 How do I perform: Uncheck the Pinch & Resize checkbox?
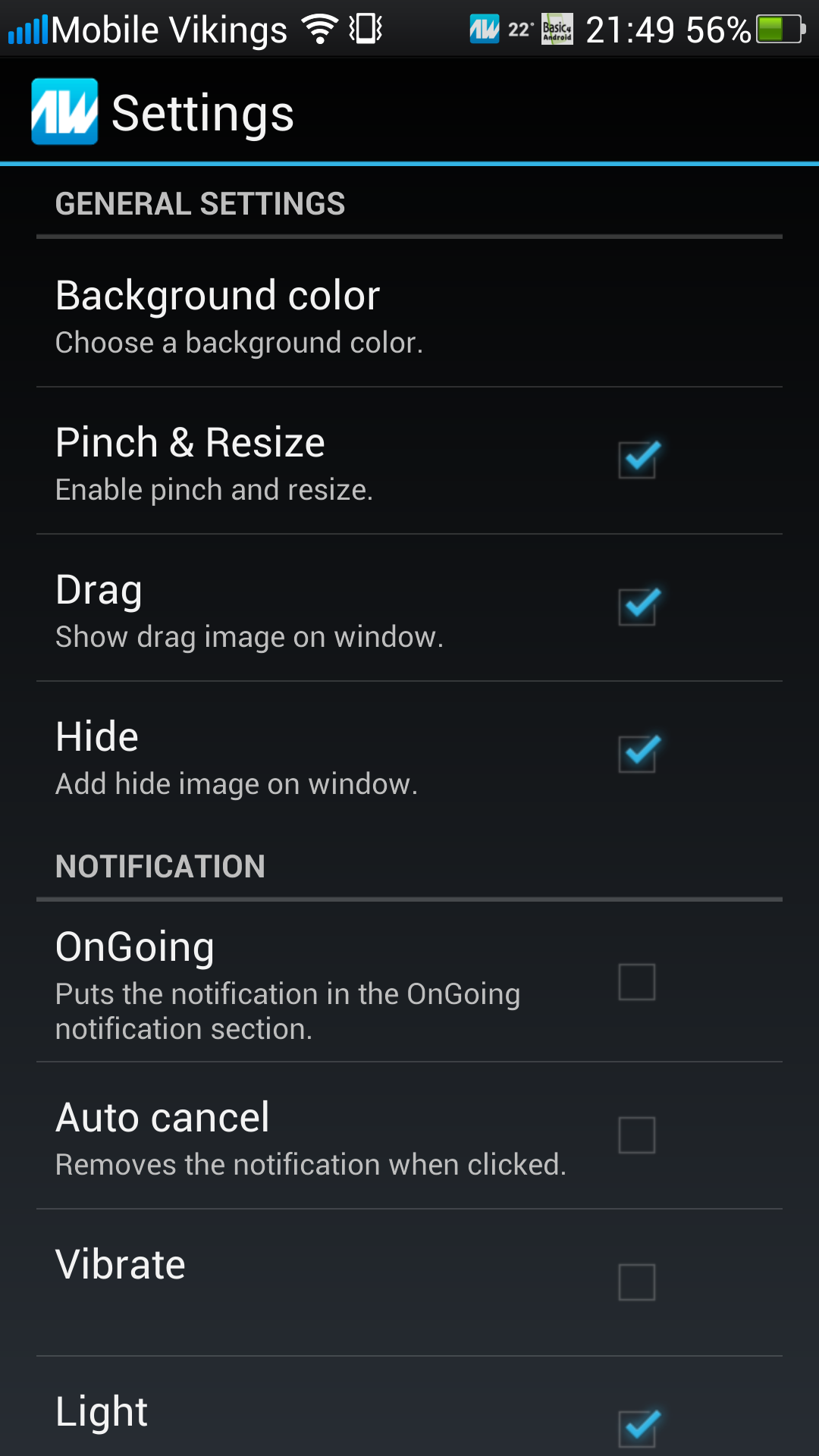tap(637, 460)
